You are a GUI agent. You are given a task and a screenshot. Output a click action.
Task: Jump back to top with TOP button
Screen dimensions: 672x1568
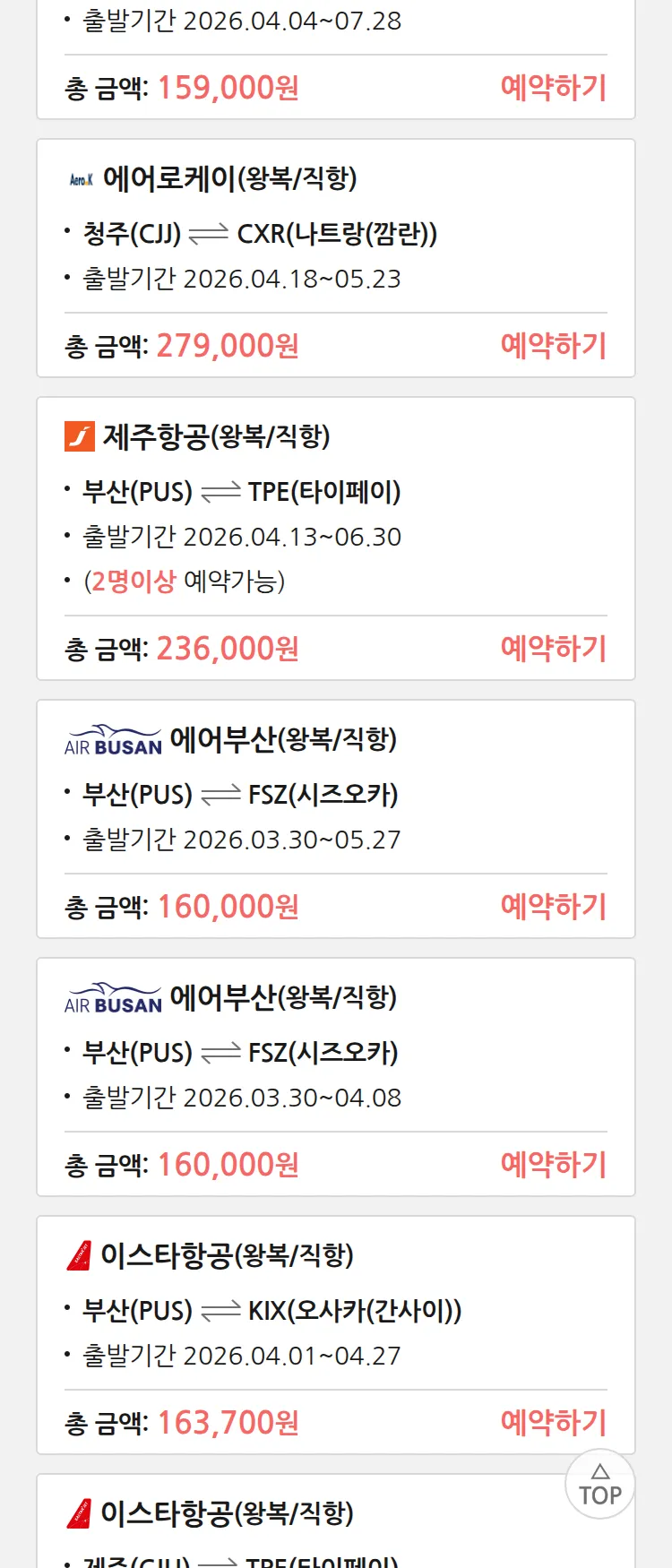pyautogui.click(x=599, y=1485)
